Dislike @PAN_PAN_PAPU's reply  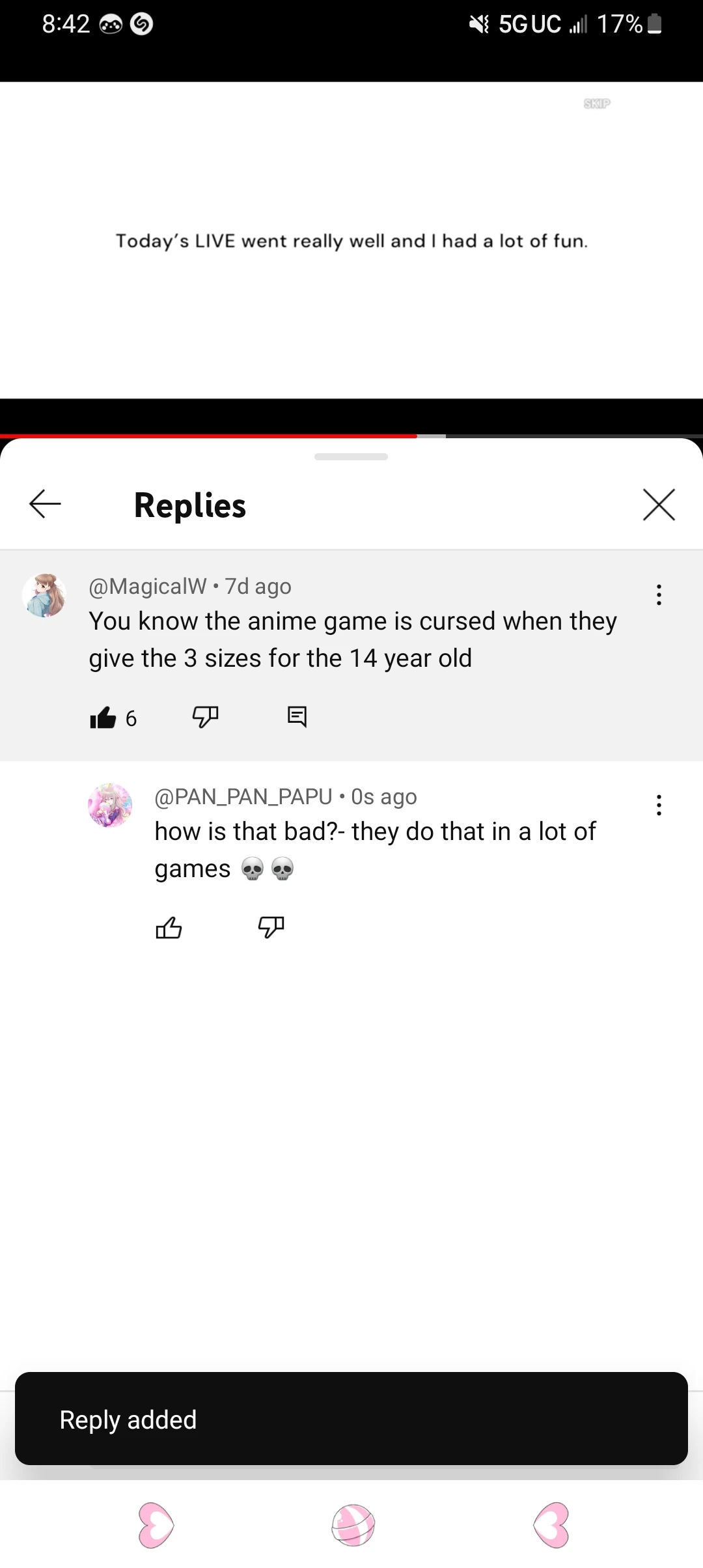(x=271, y=927)
